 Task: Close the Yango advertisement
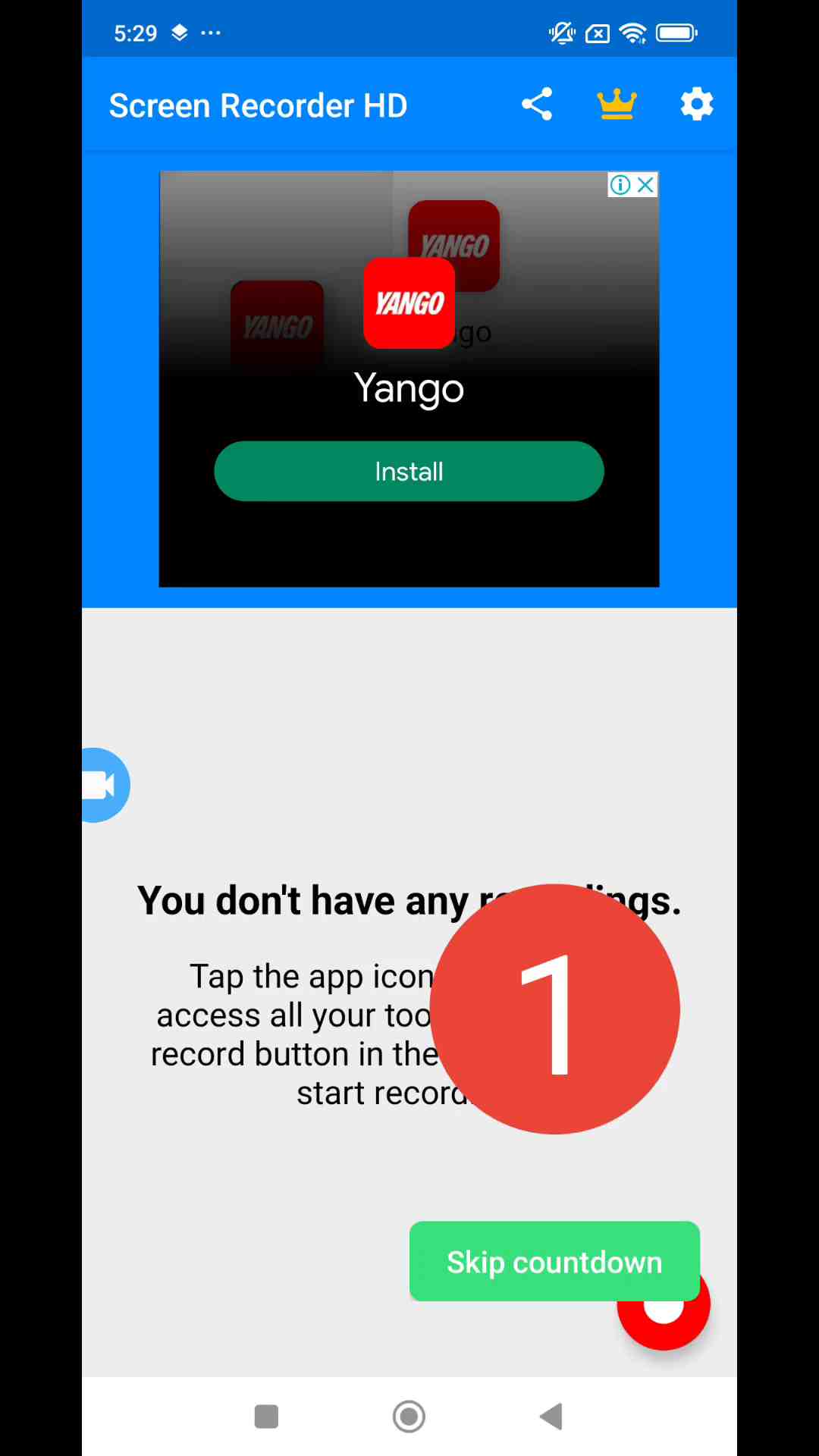646,185
